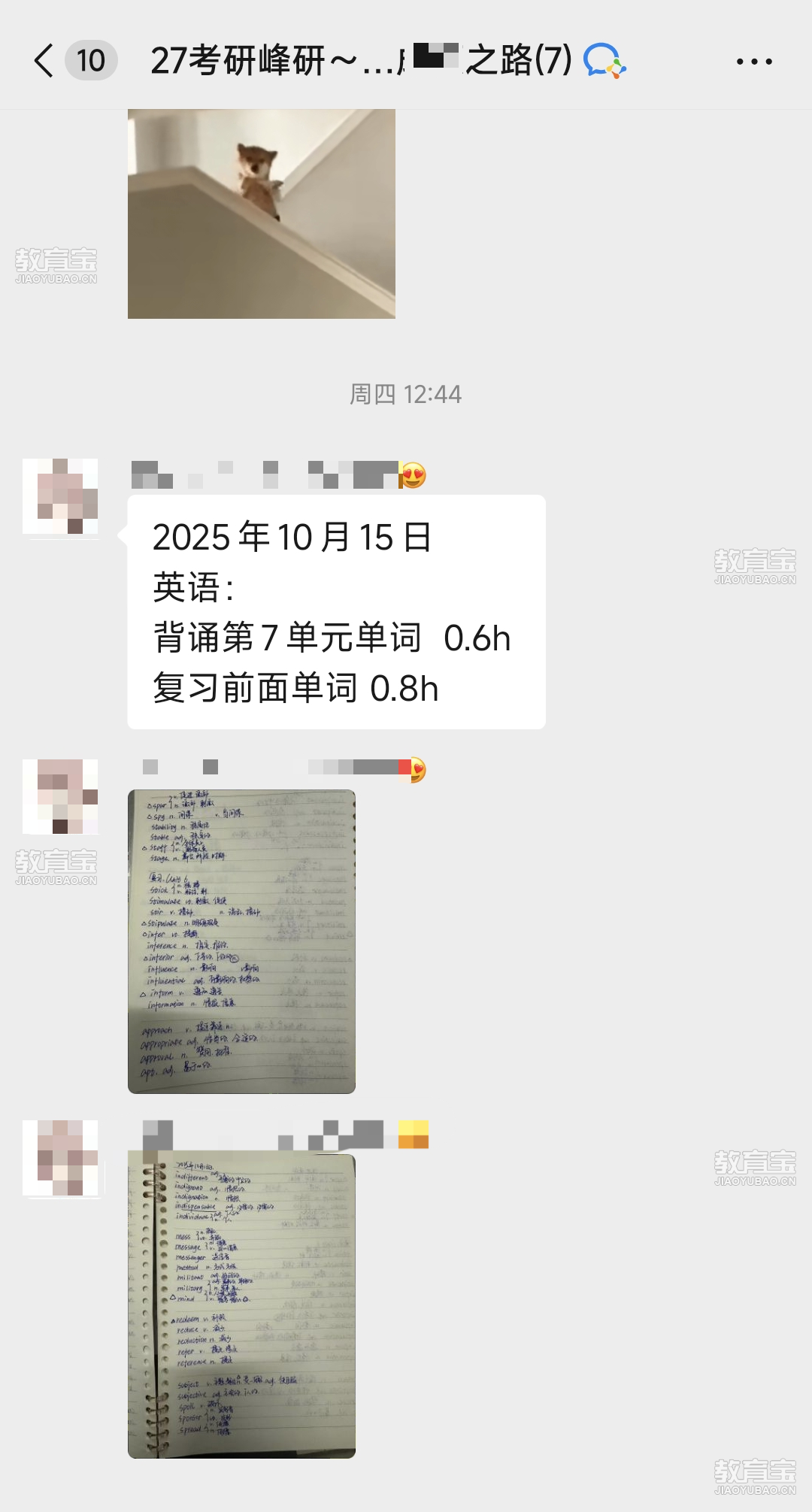Go back to the chat list
This screenshot has height=1512, width=812.
tap(45, 61)
